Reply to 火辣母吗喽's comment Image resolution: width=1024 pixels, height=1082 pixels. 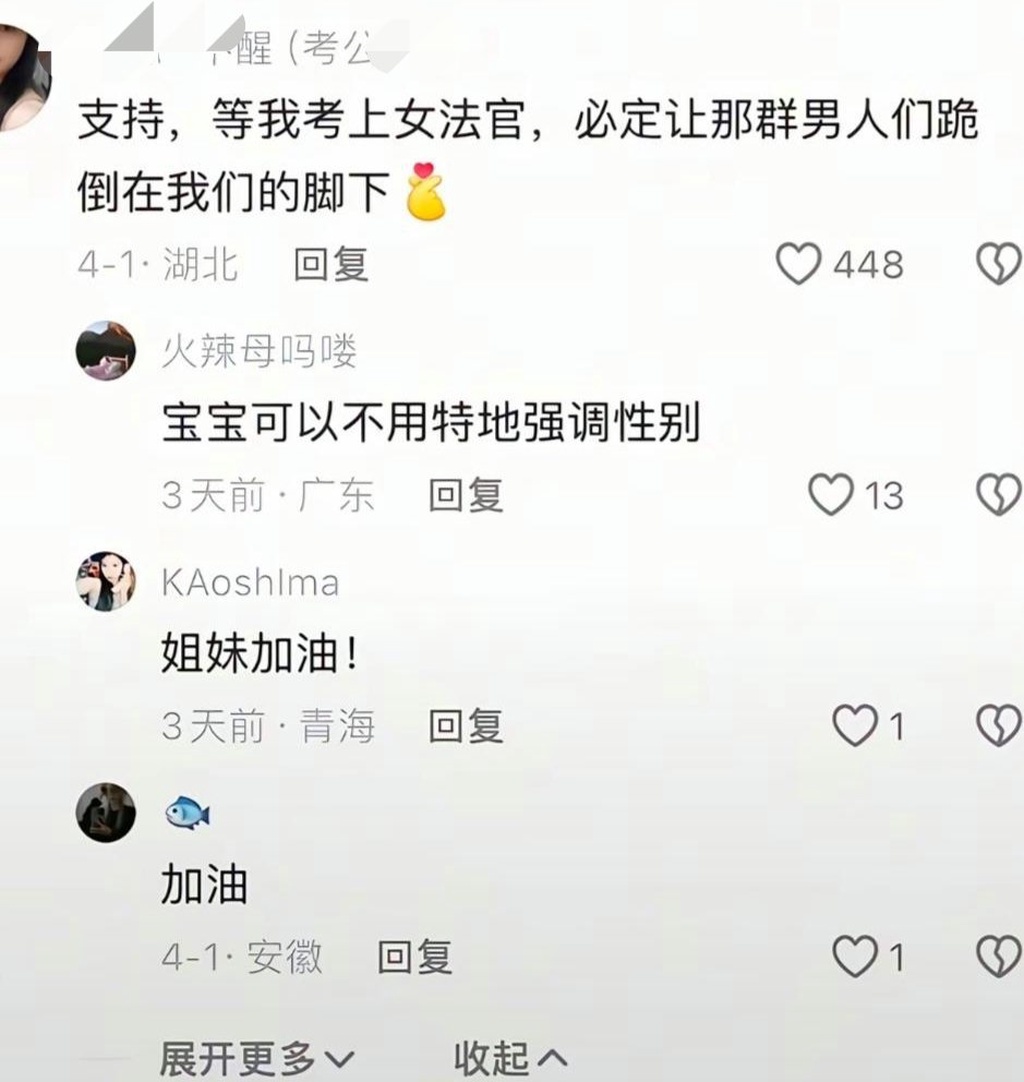tap(465, 495)
